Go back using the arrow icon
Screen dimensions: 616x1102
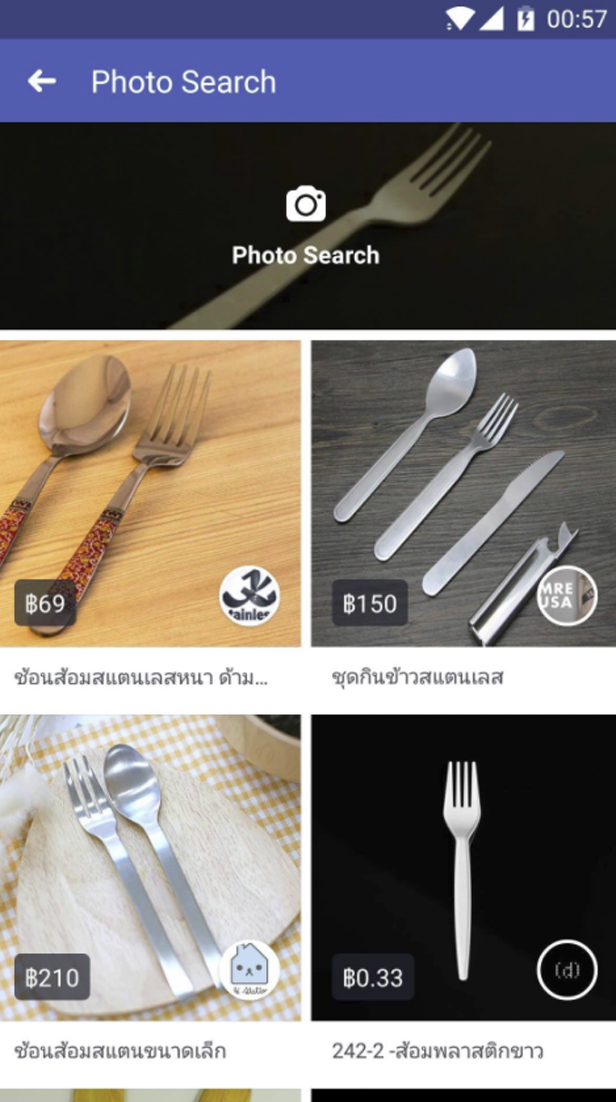pyautogui.click(x=42, y=82)
